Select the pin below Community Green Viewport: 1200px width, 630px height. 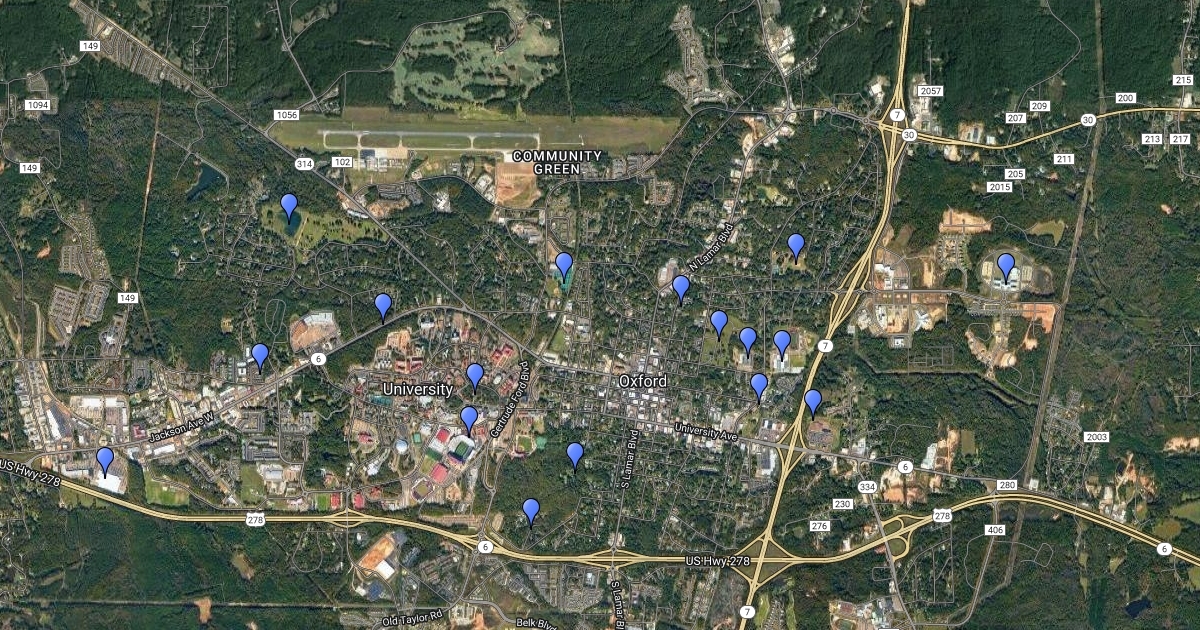point(564,265)
